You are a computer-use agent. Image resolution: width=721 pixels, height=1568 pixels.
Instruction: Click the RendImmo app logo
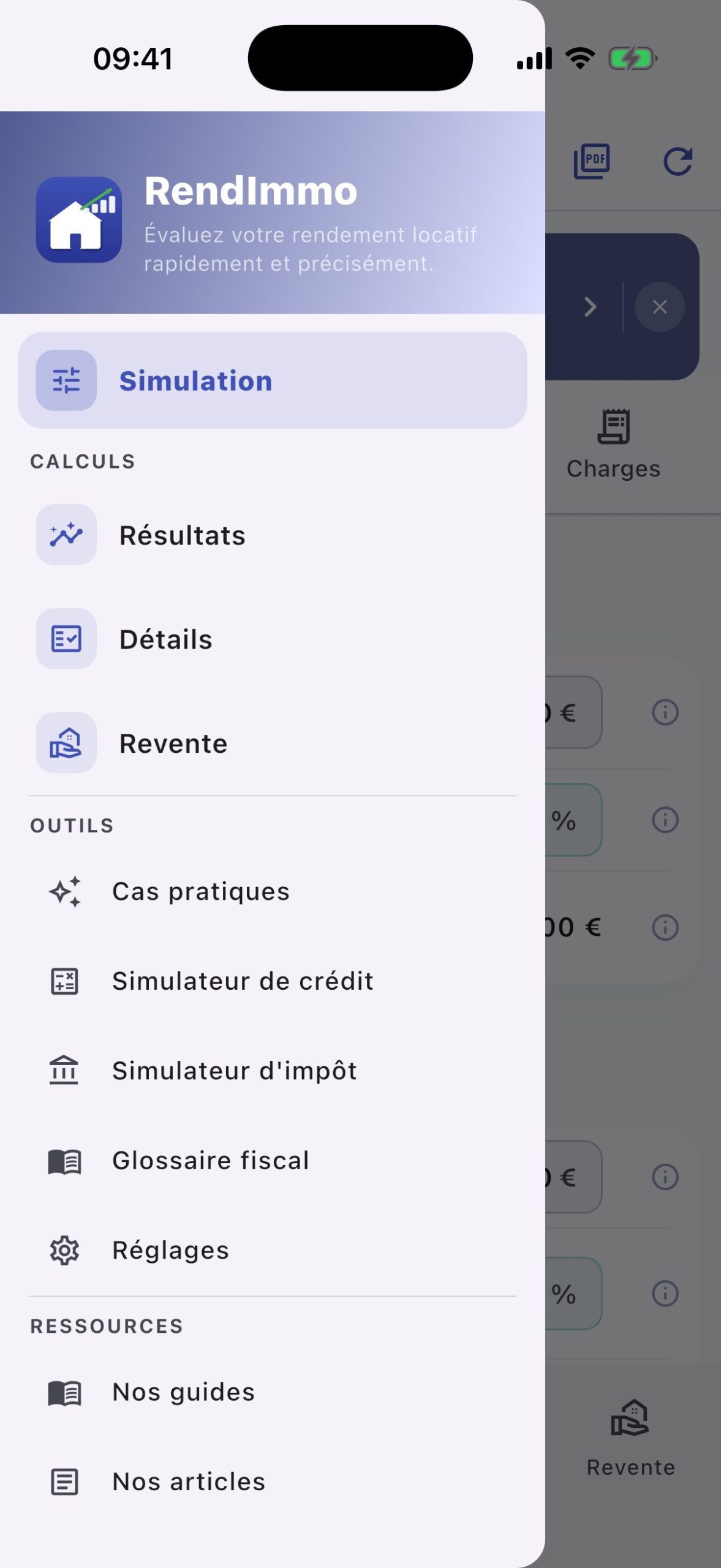coord(77,217)
